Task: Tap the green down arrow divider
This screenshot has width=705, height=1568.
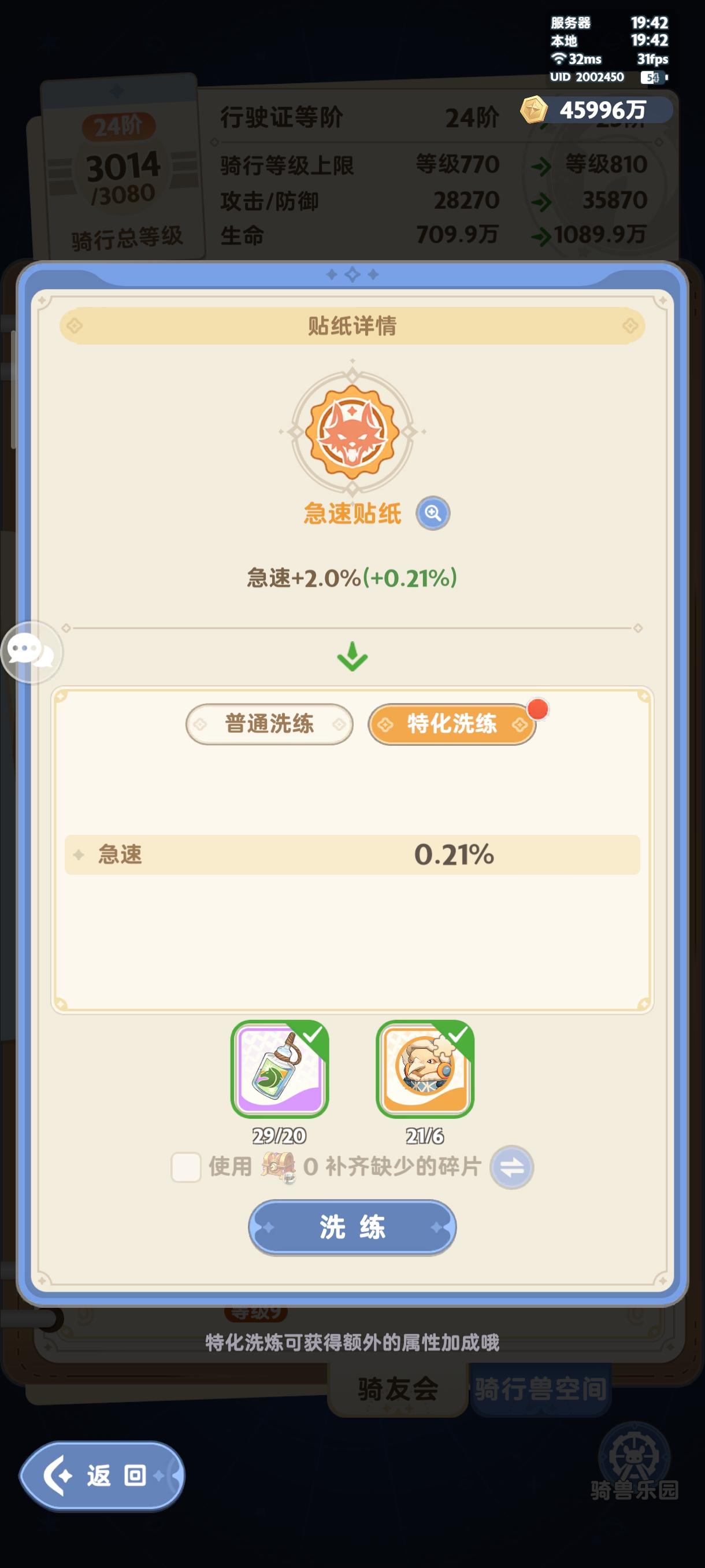Action: pos(353,657)
